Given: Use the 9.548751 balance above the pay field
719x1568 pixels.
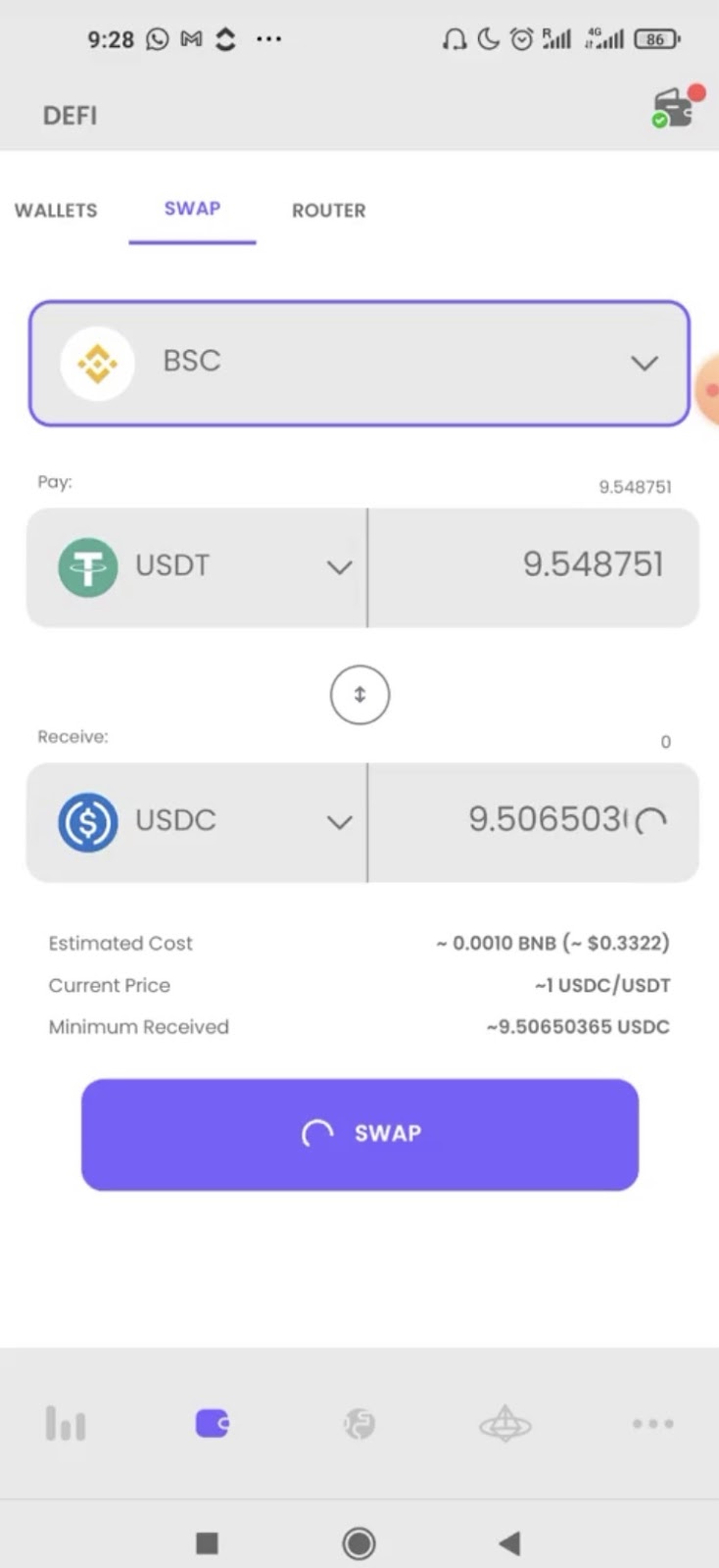Looking at the screenshot, I should pos(635,487).
